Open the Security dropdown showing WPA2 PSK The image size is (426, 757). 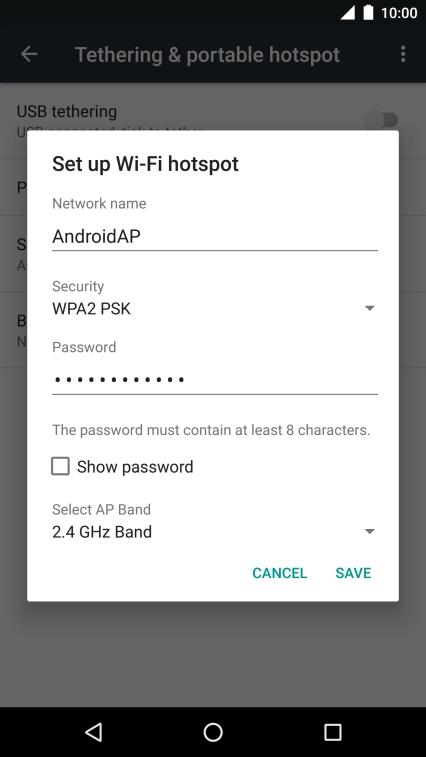click(214, 308)
